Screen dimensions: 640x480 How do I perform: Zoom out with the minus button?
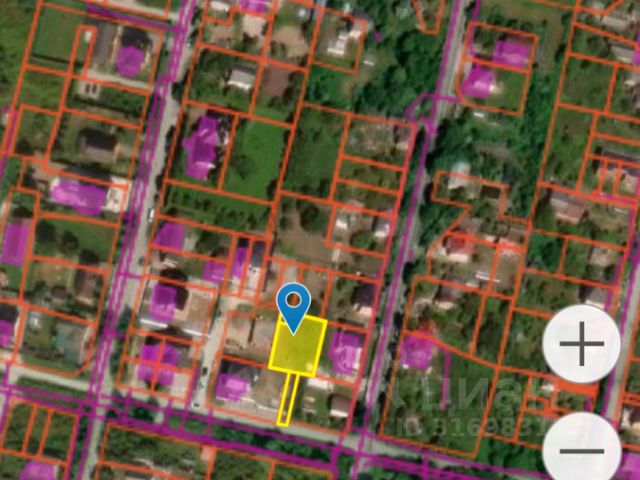581,449
